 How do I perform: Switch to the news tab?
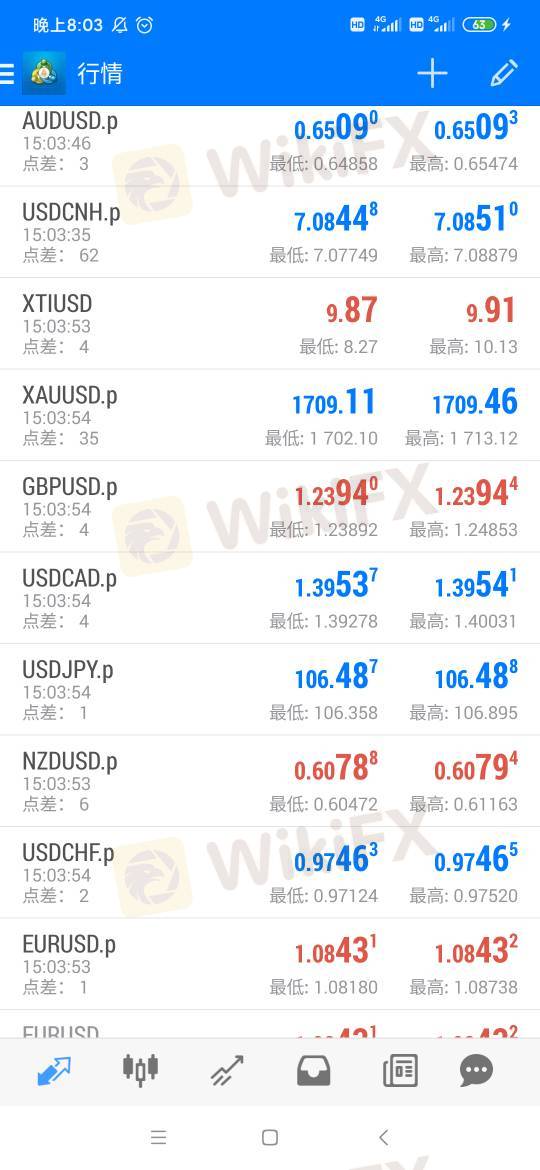(401, 1071)
